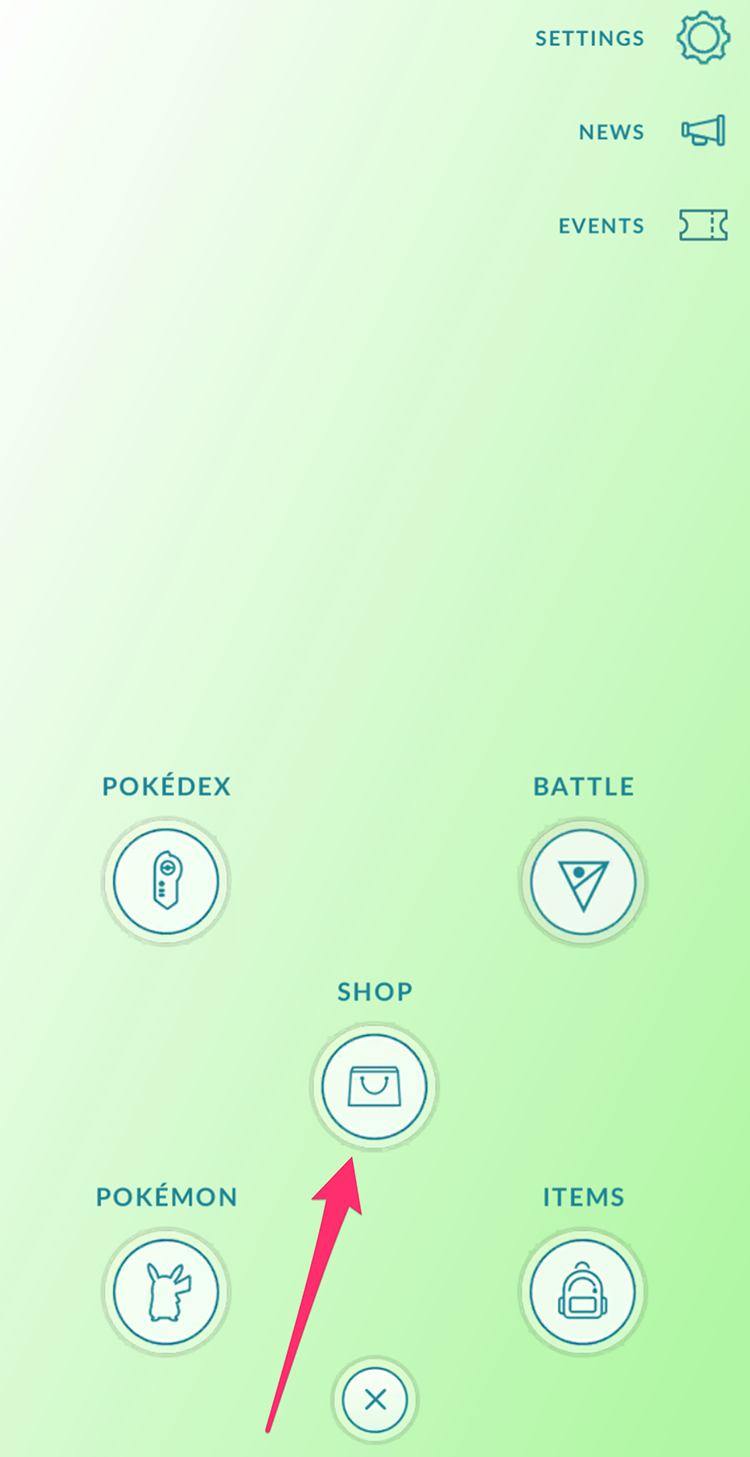Open Settings with the gear icon

pyautogui.click(x=702, y=39)
